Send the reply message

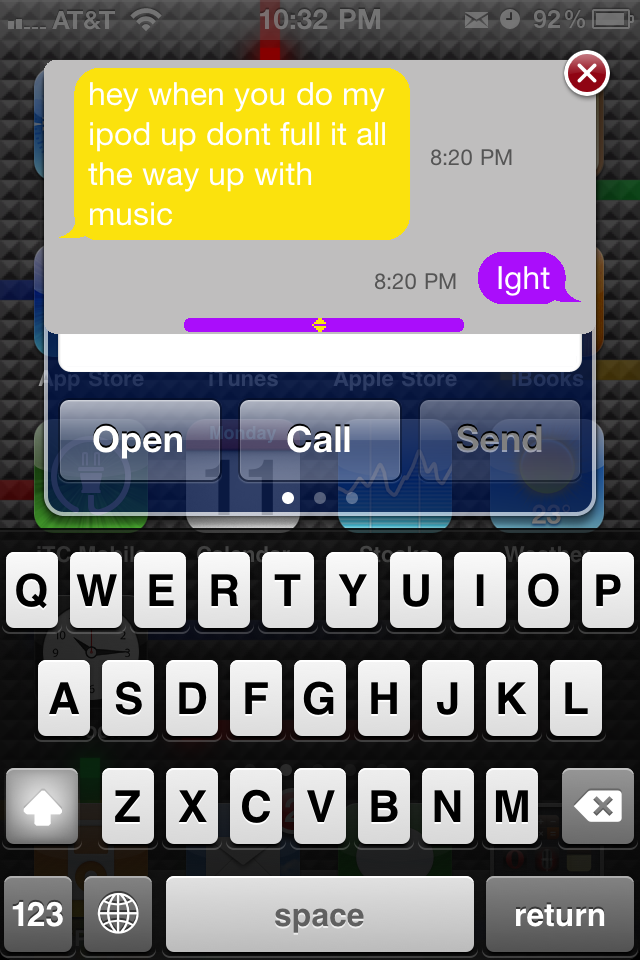[499, 440]
